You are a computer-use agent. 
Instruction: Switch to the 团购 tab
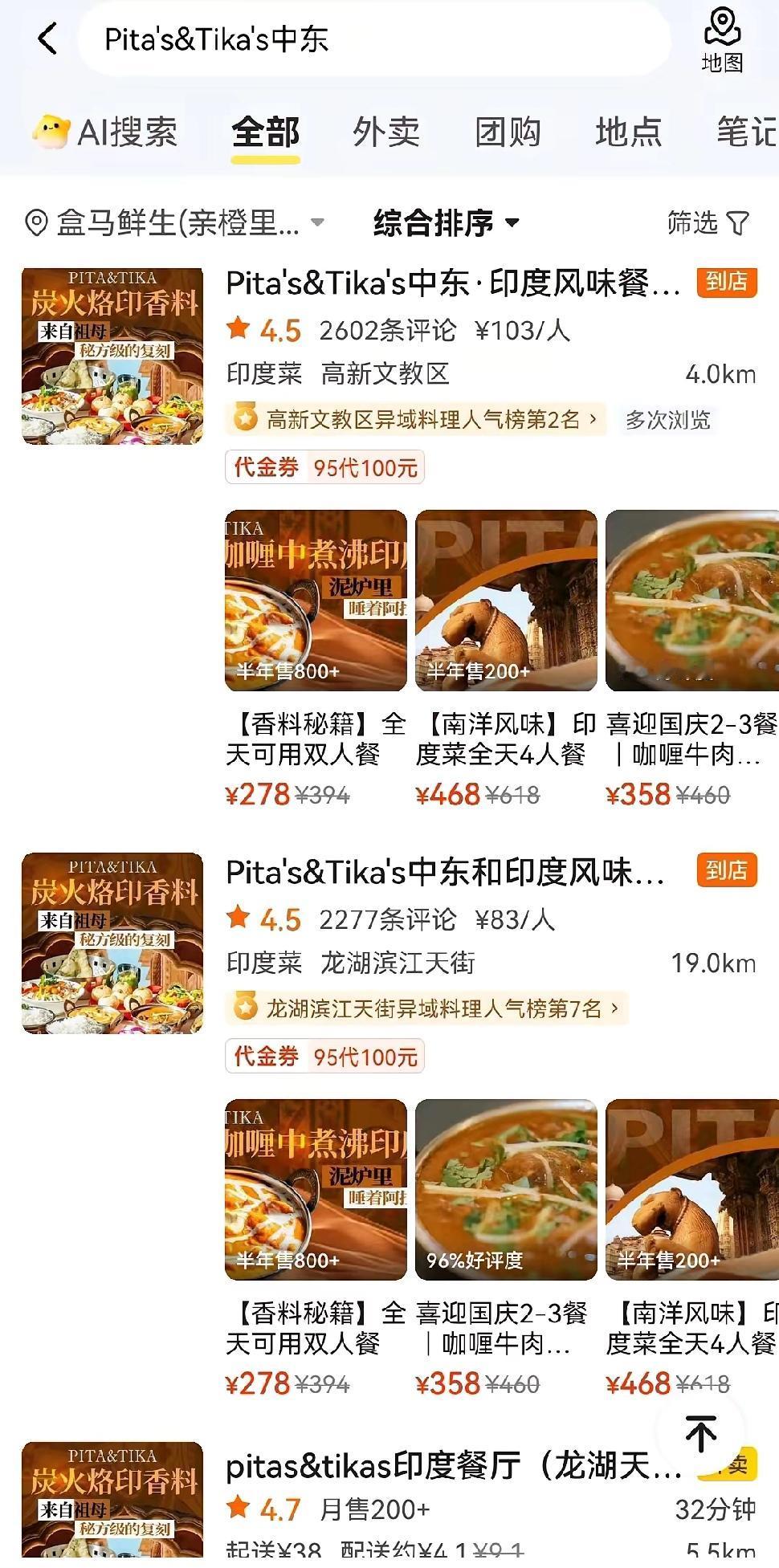click(x=508, y=131)
